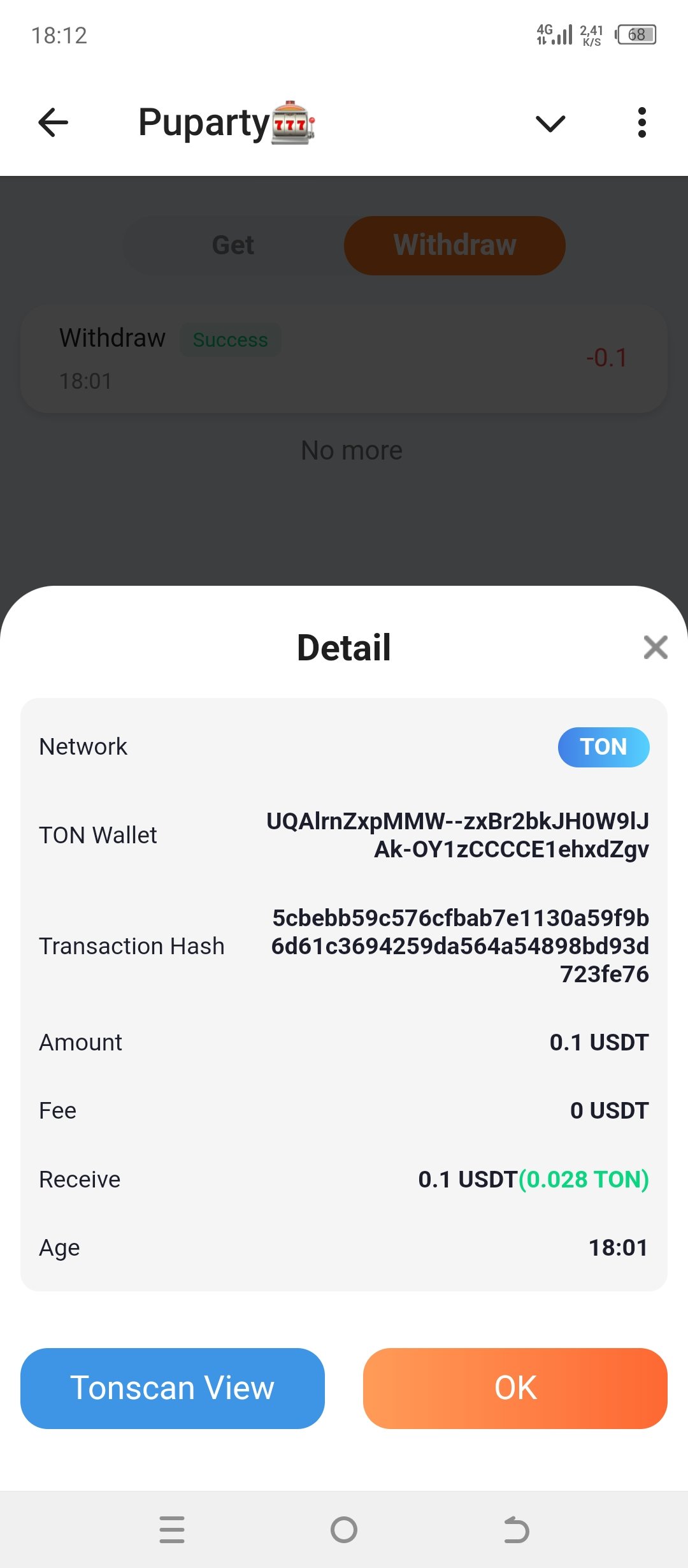Open the three-dot overflow menu

coord(641,122)
